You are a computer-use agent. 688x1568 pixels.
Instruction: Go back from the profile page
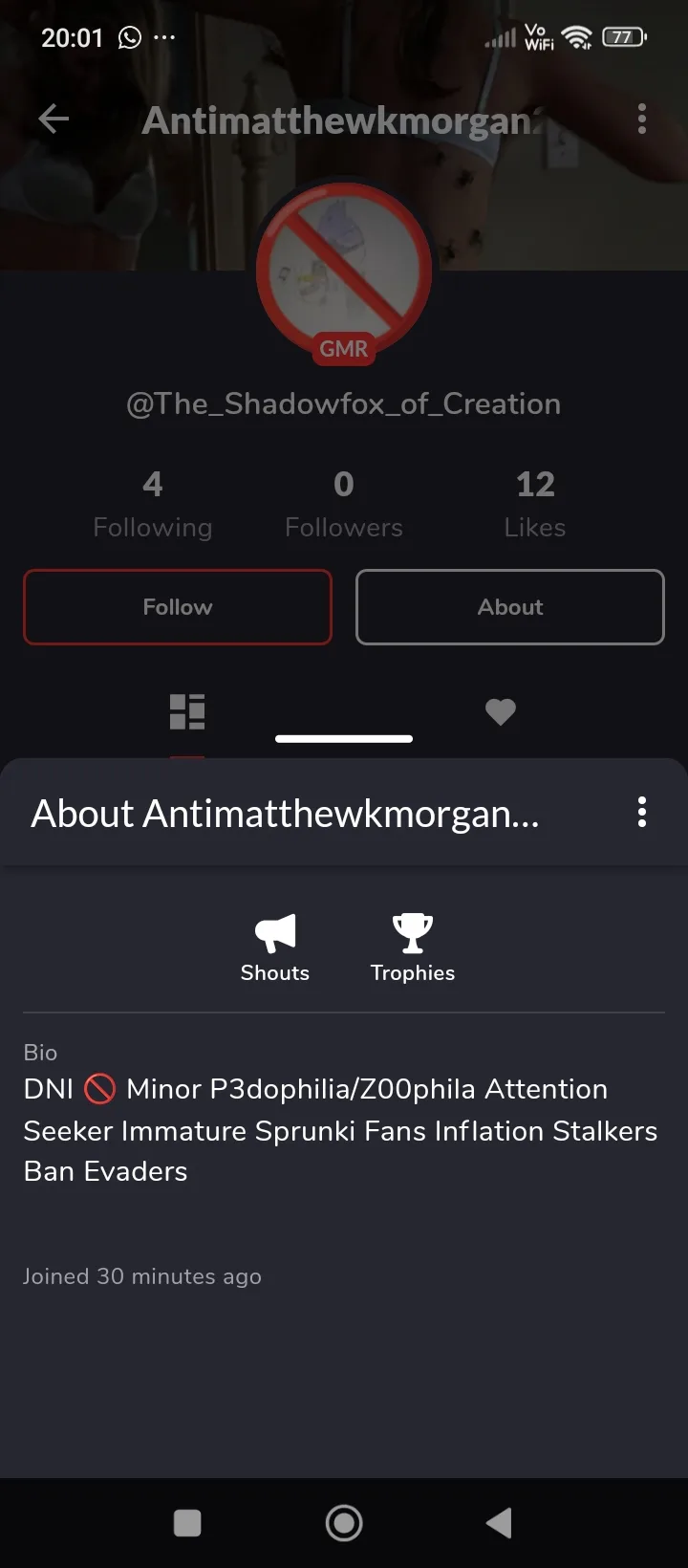pyautogui.click(x=54, y=120)
